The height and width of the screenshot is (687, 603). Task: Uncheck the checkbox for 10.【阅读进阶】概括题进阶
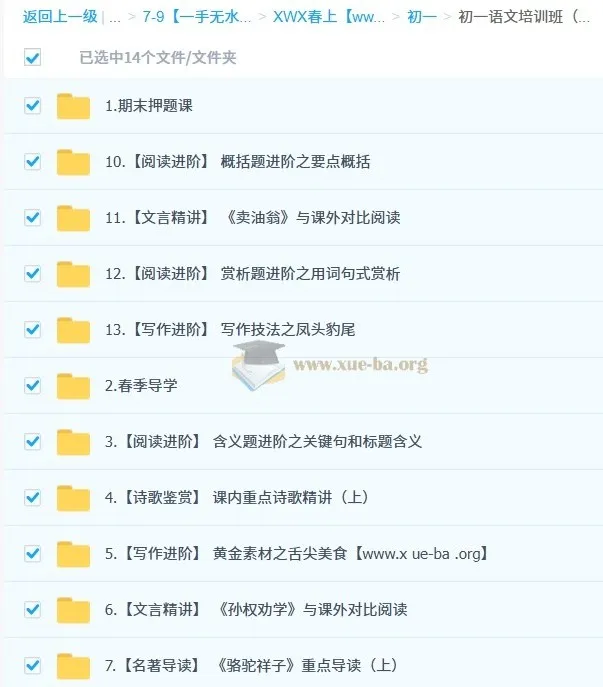(x=32, y=162)
